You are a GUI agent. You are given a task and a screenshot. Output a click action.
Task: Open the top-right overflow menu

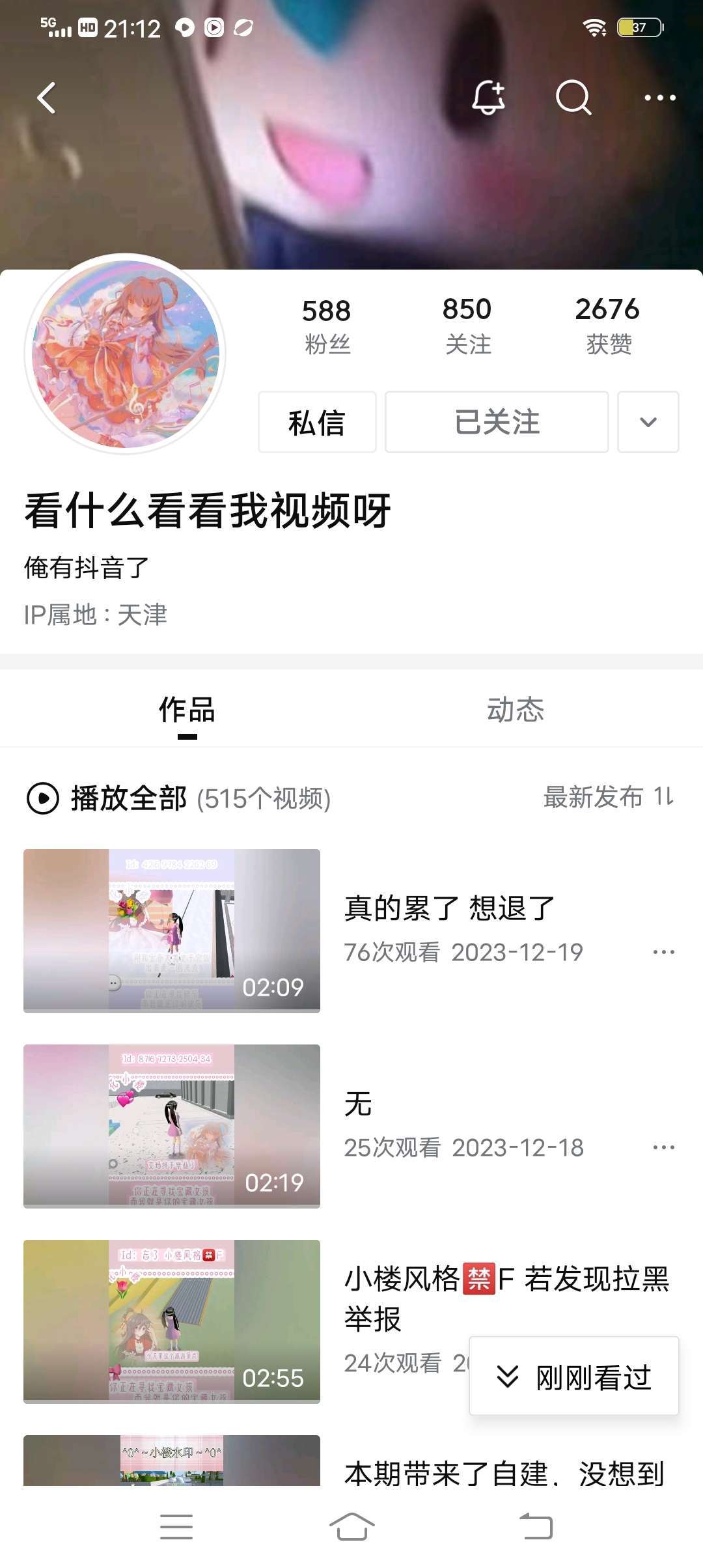[x=659, y=98]
